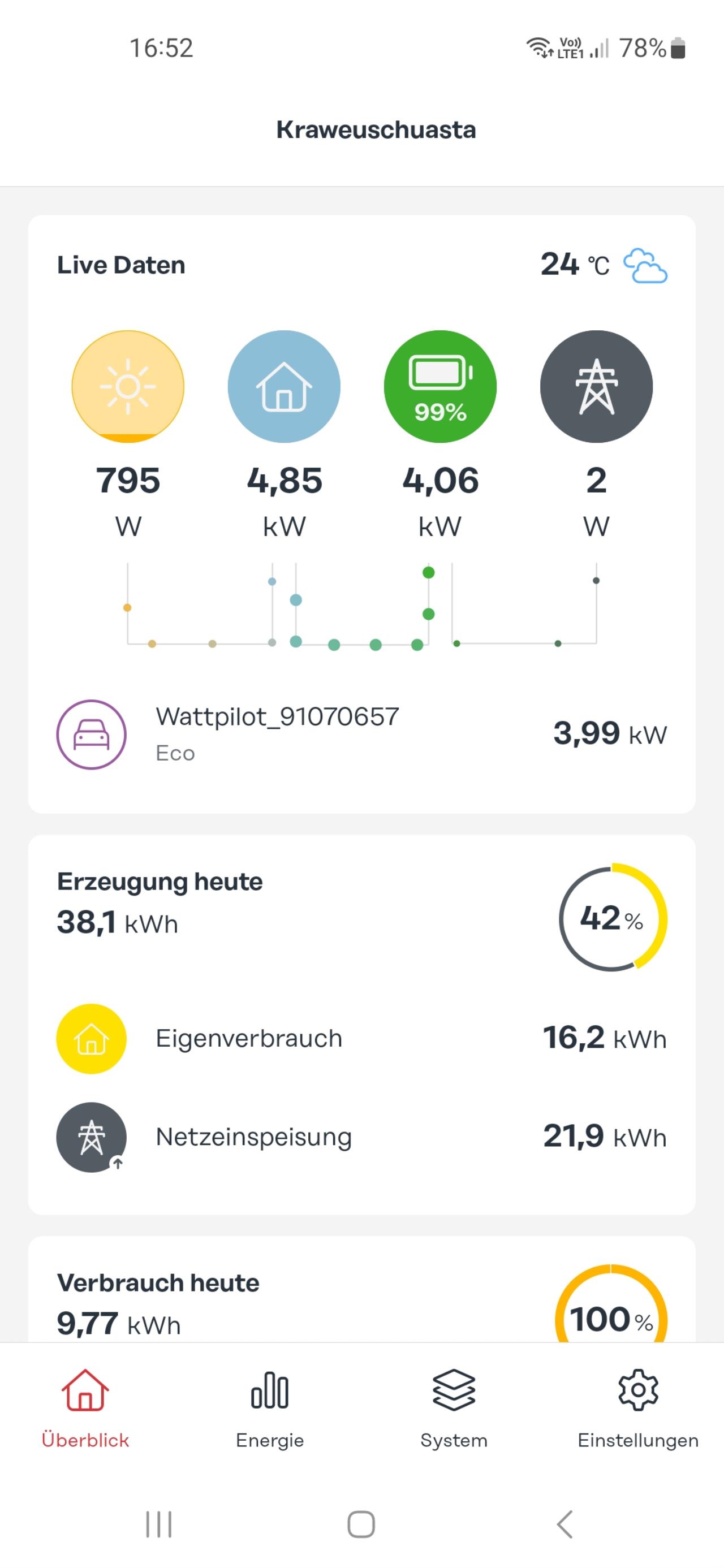Open the System tab
The image size is (724, 1568).
[454, 1407]
